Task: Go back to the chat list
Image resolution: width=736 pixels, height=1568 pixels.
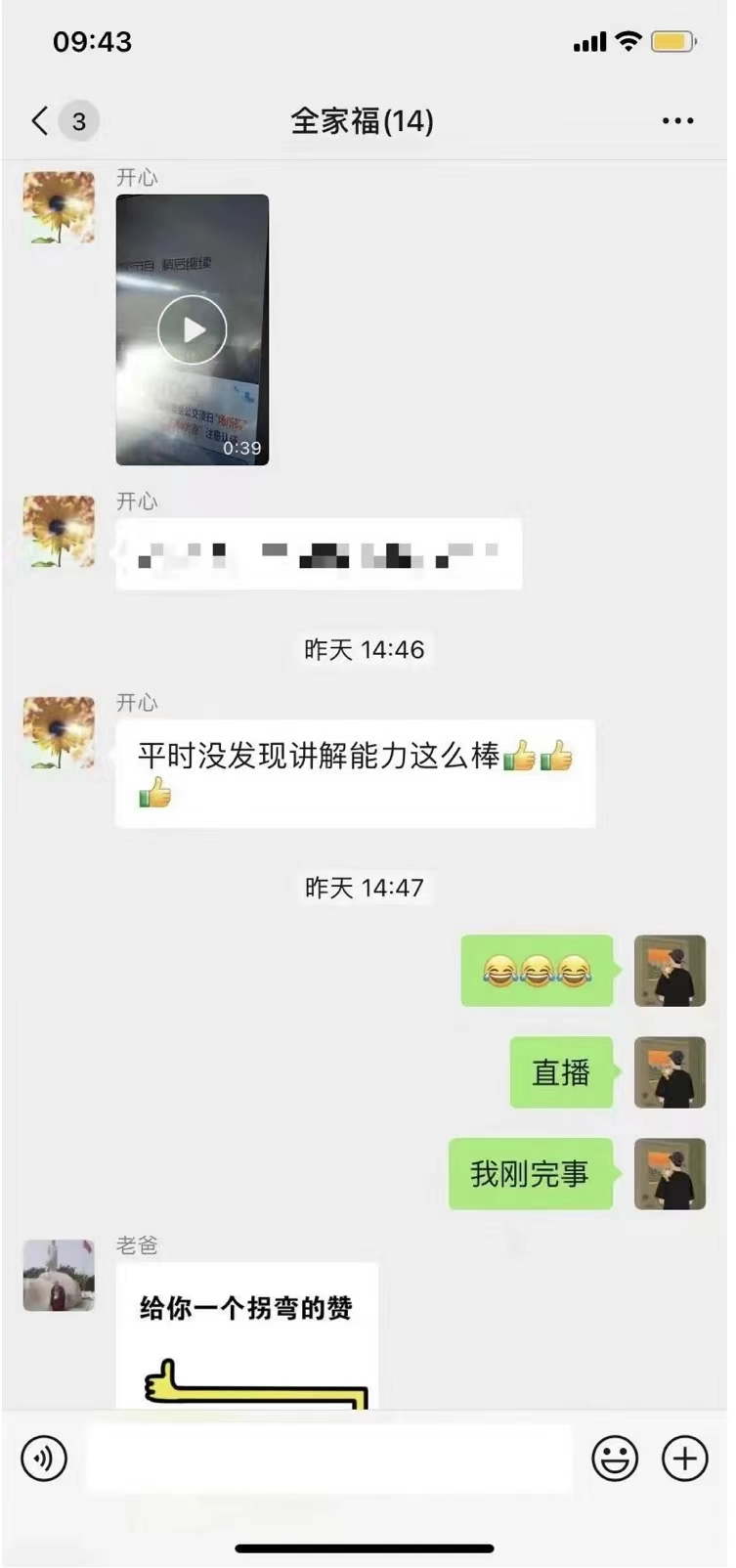Action: (41, 121)
